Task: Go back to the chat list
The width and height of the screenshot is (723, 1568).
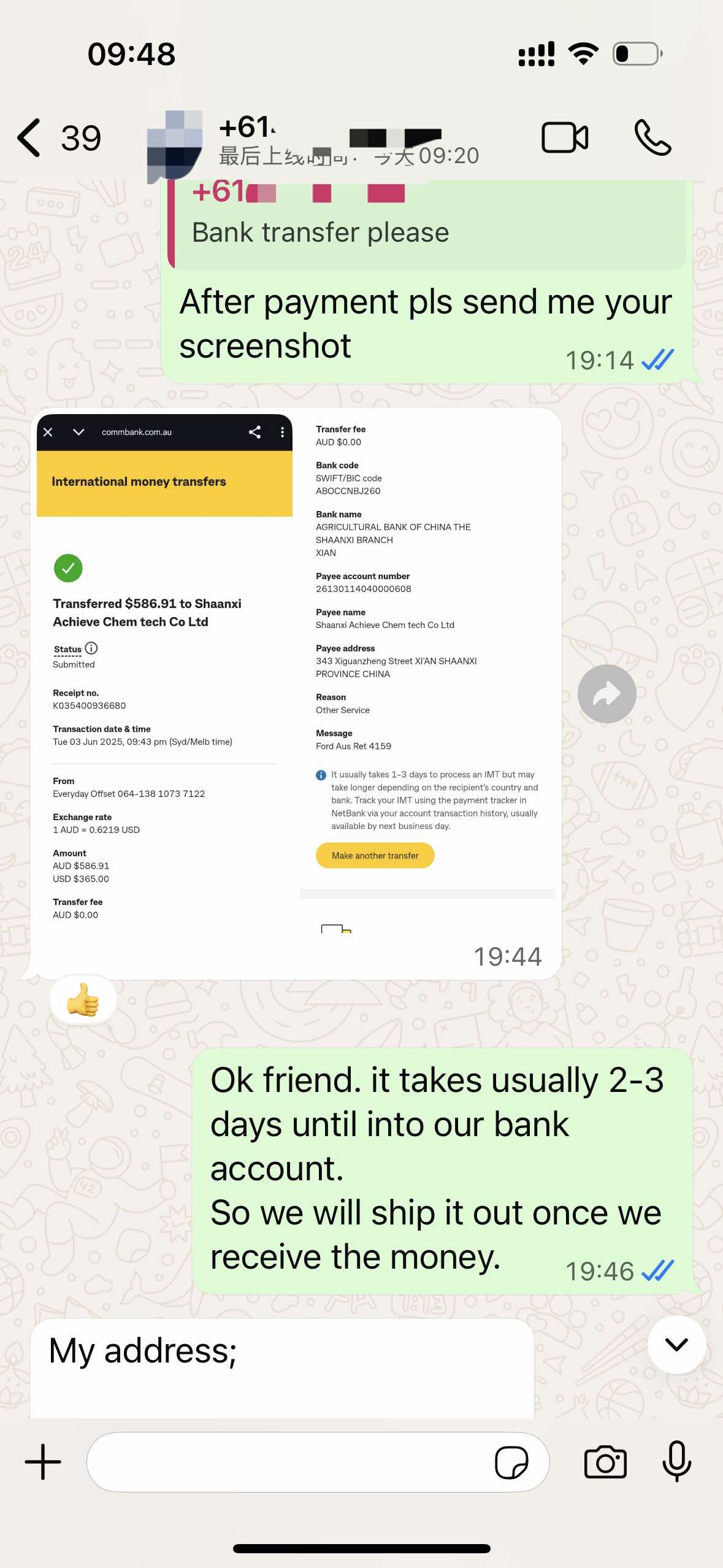Action: click(31, 137)
